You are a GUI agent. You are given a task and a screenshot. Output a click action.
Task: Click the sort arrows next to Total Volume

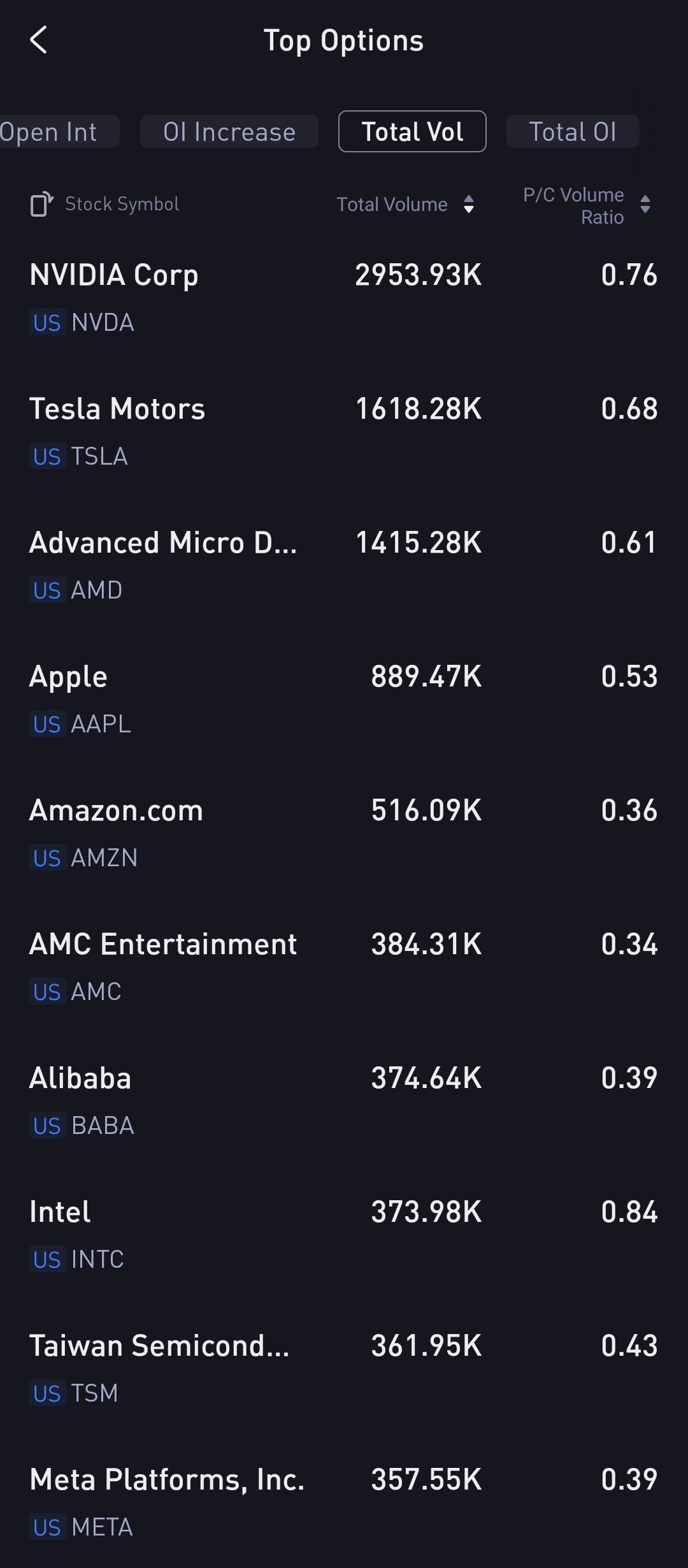click(468, 205)
